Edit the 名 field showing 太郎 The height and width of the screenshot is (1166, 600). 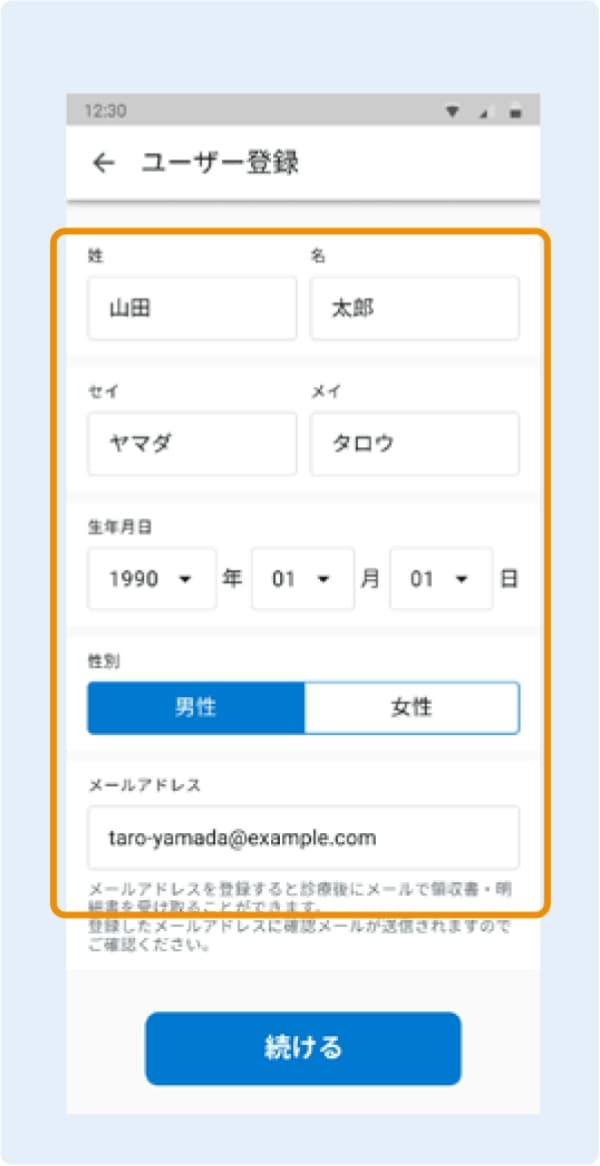coord(414,308)
